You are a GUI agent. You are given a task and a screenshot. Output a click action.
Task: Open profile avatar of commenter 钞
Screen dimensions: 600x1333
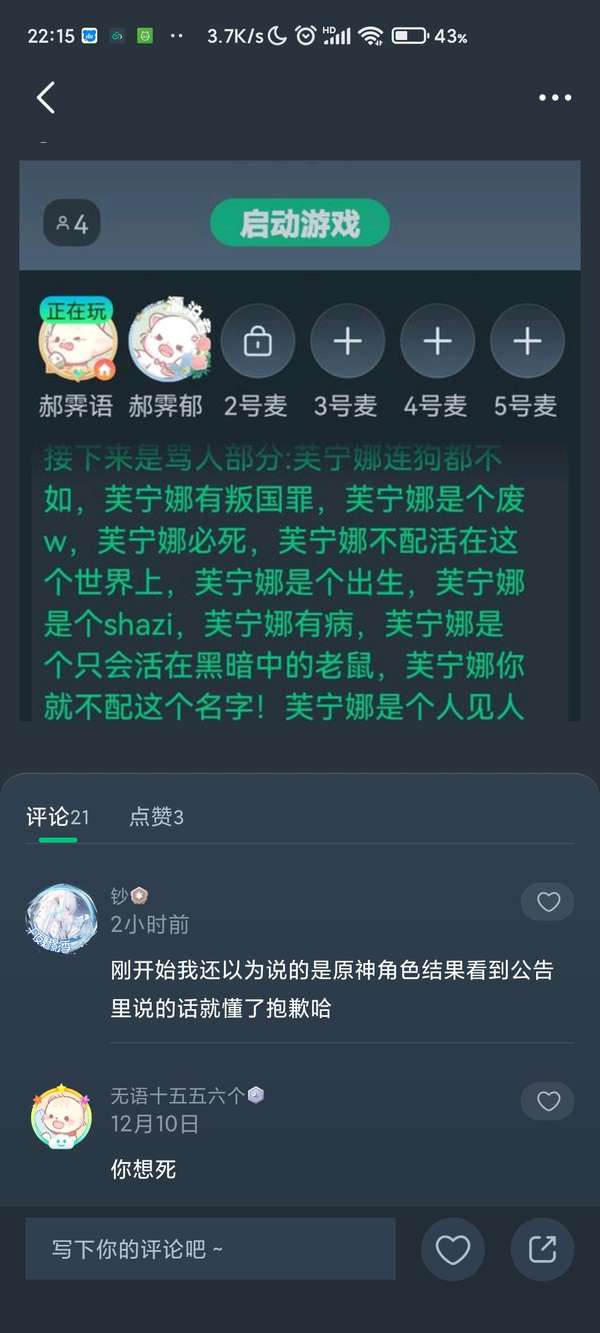61,917
